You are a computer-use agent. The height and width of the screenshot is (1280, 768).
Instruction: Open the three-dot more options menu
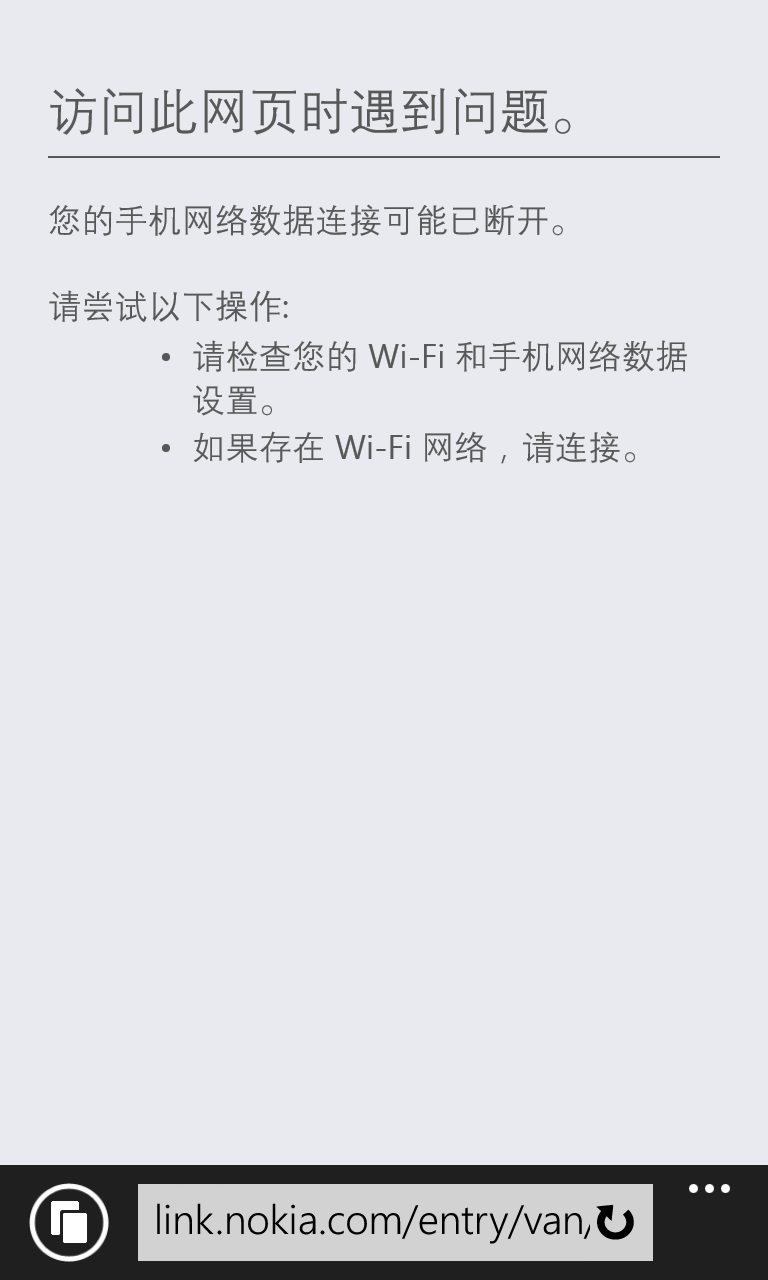pos(709,1189)
